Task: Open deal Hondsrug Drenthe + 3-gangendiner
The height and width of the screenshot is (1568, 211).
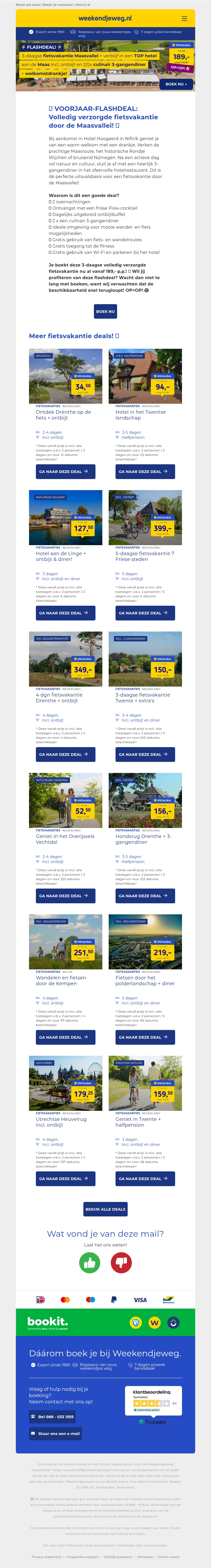Action: pyautogui.click(x=145, y=895)
